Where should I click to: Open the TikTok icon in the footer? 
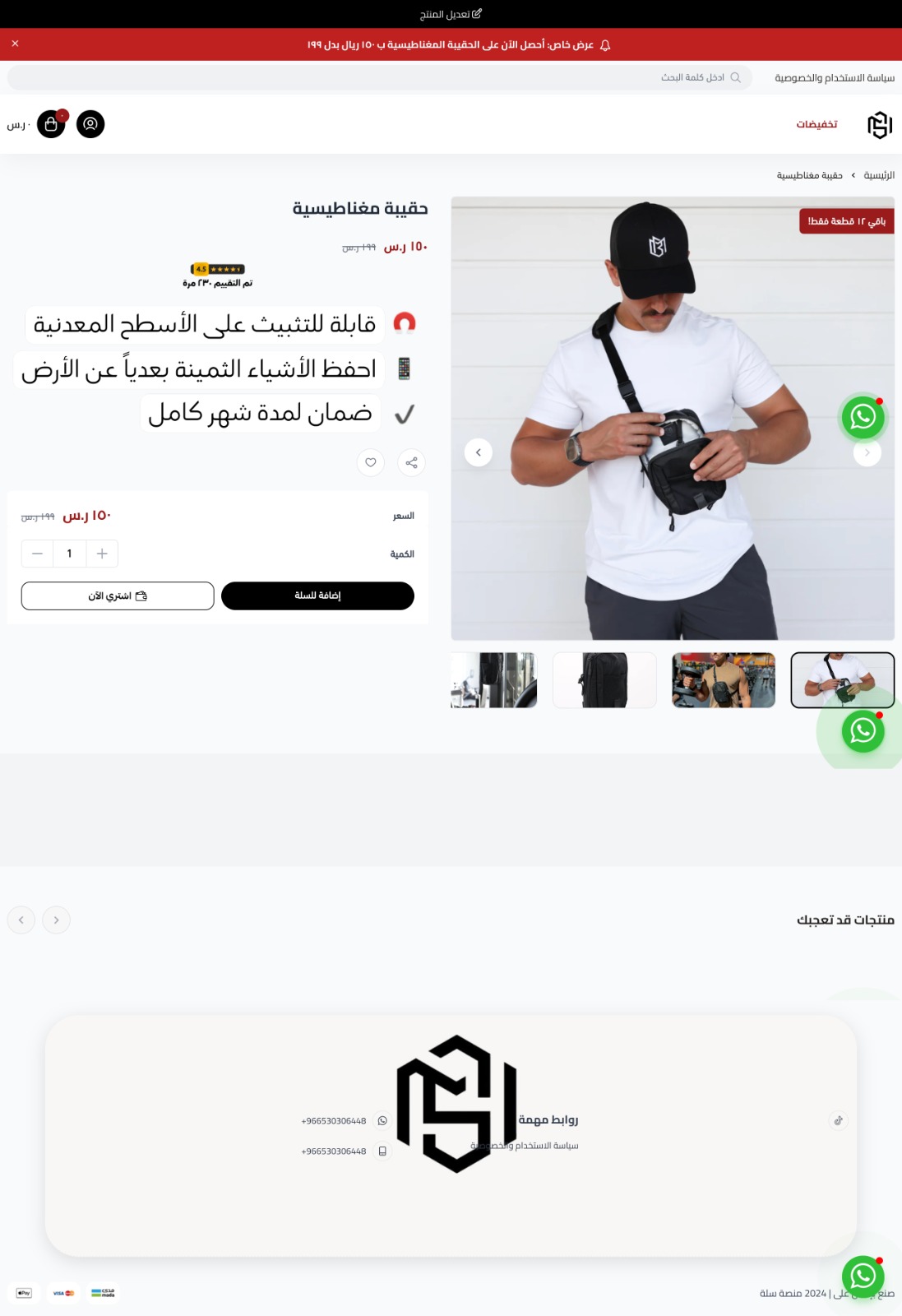click(x=838, y=1120)
